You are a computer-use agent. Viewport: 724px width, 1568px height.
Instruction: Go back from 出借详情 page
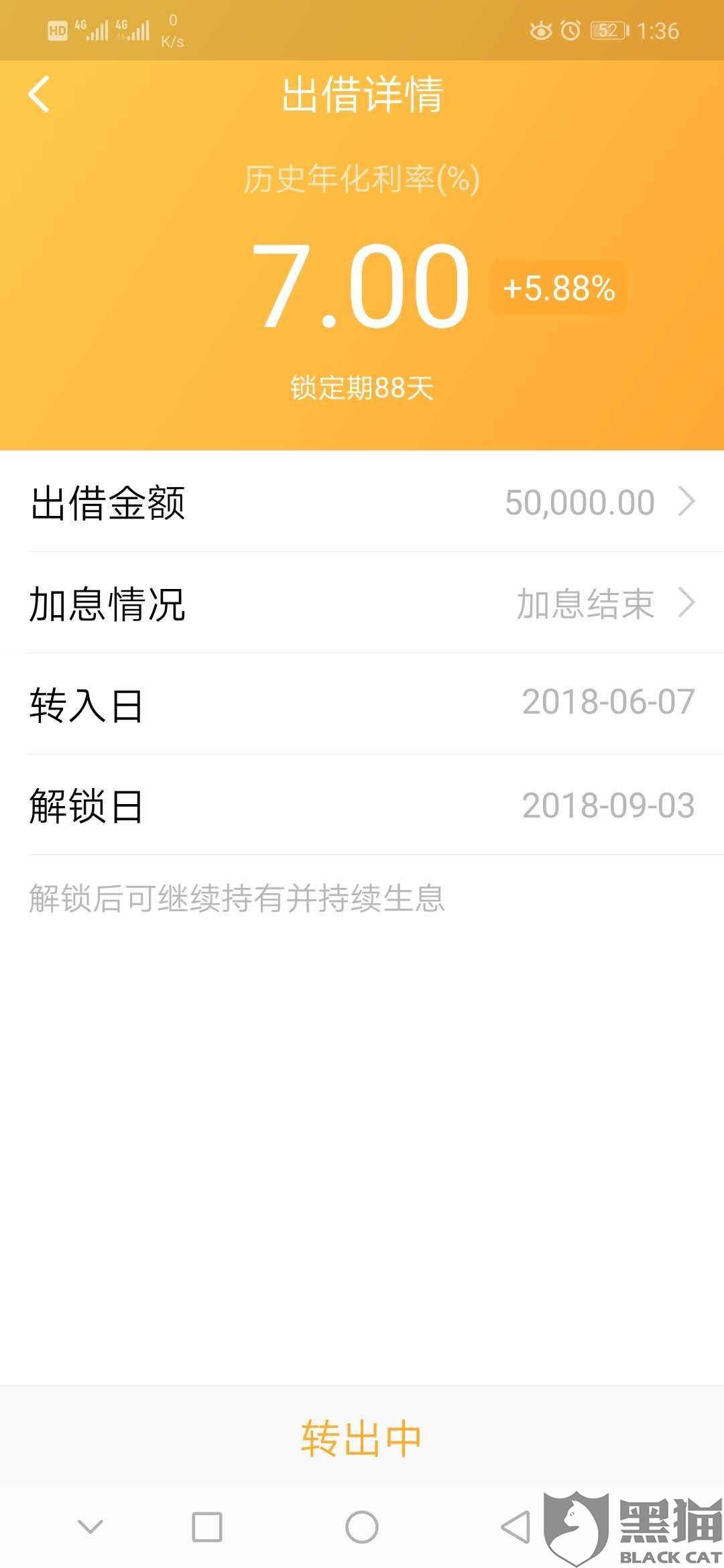40,94
